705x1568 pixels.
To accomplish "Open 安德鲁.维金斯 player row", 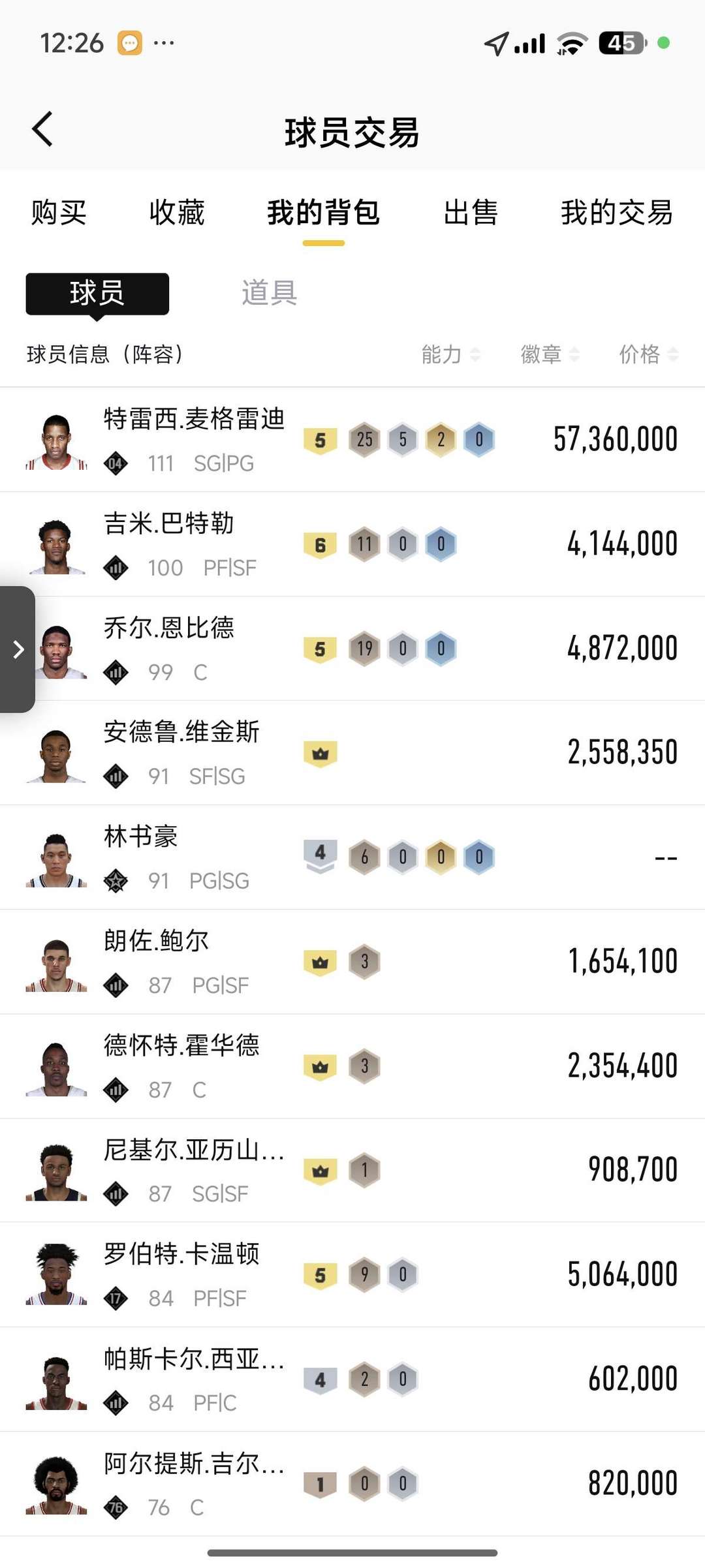I will point(352,753).
